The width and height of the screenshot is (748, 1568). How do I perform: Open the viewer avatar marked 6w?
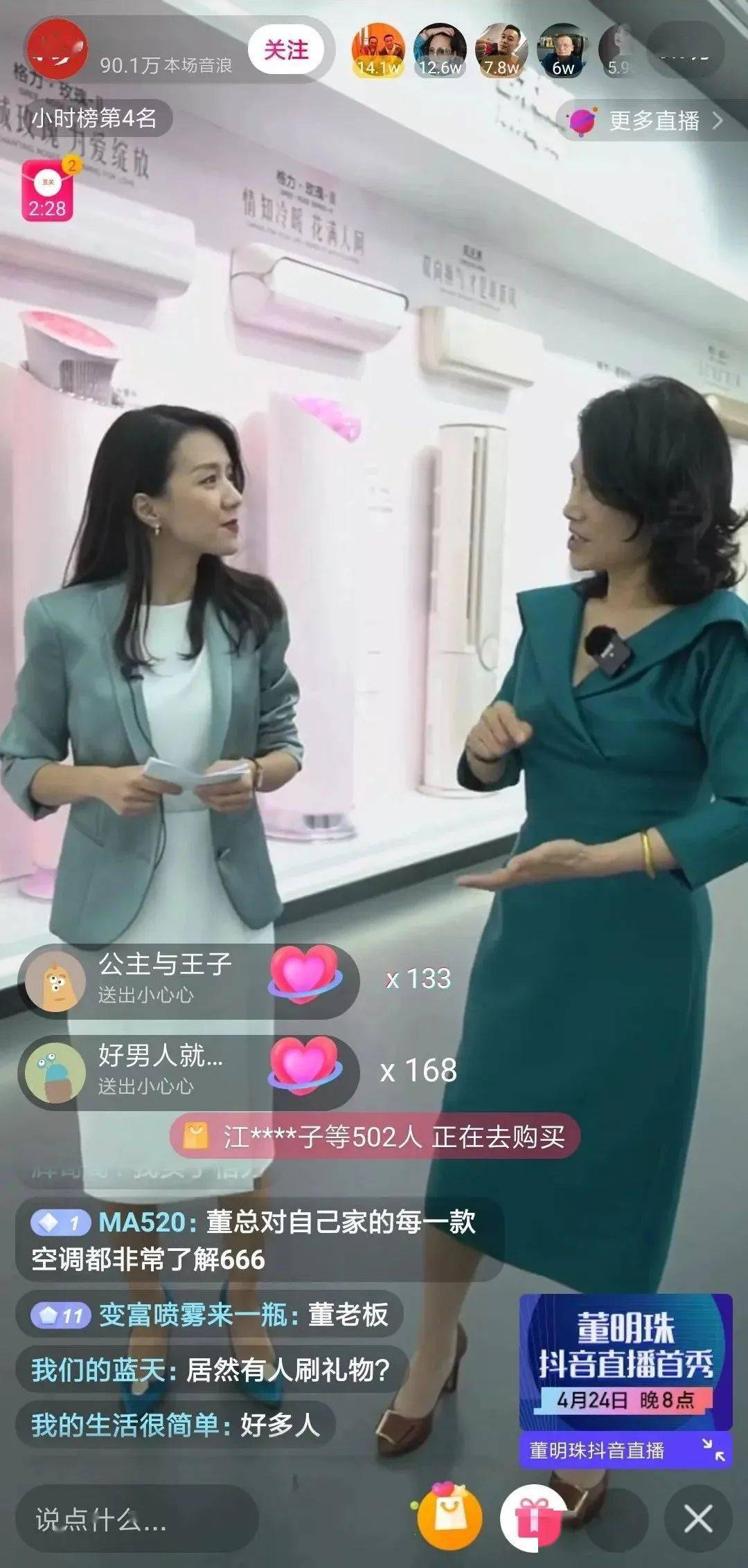point(562,50)
